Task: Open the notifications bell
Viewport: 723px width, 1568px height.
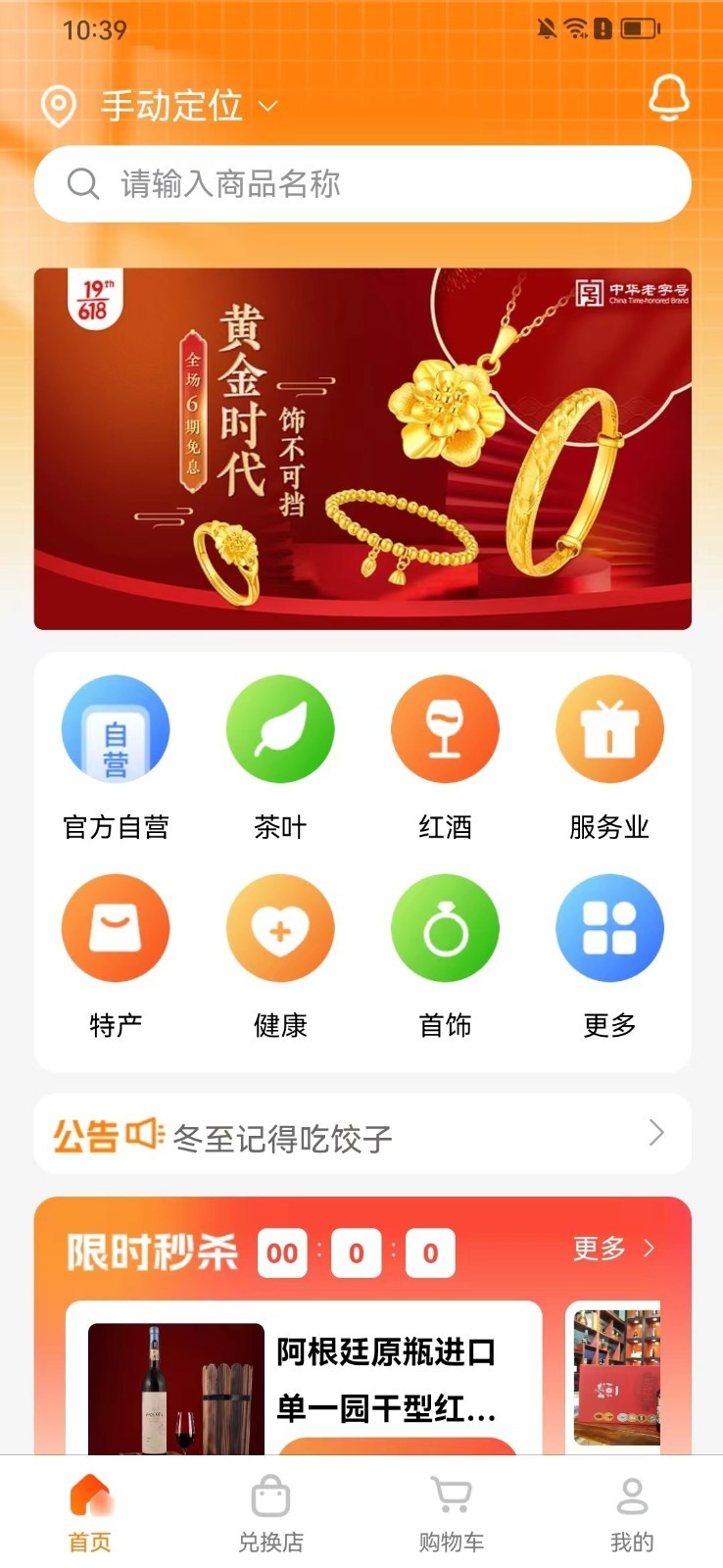Action: pyautogui.click(x=669, y=99)
